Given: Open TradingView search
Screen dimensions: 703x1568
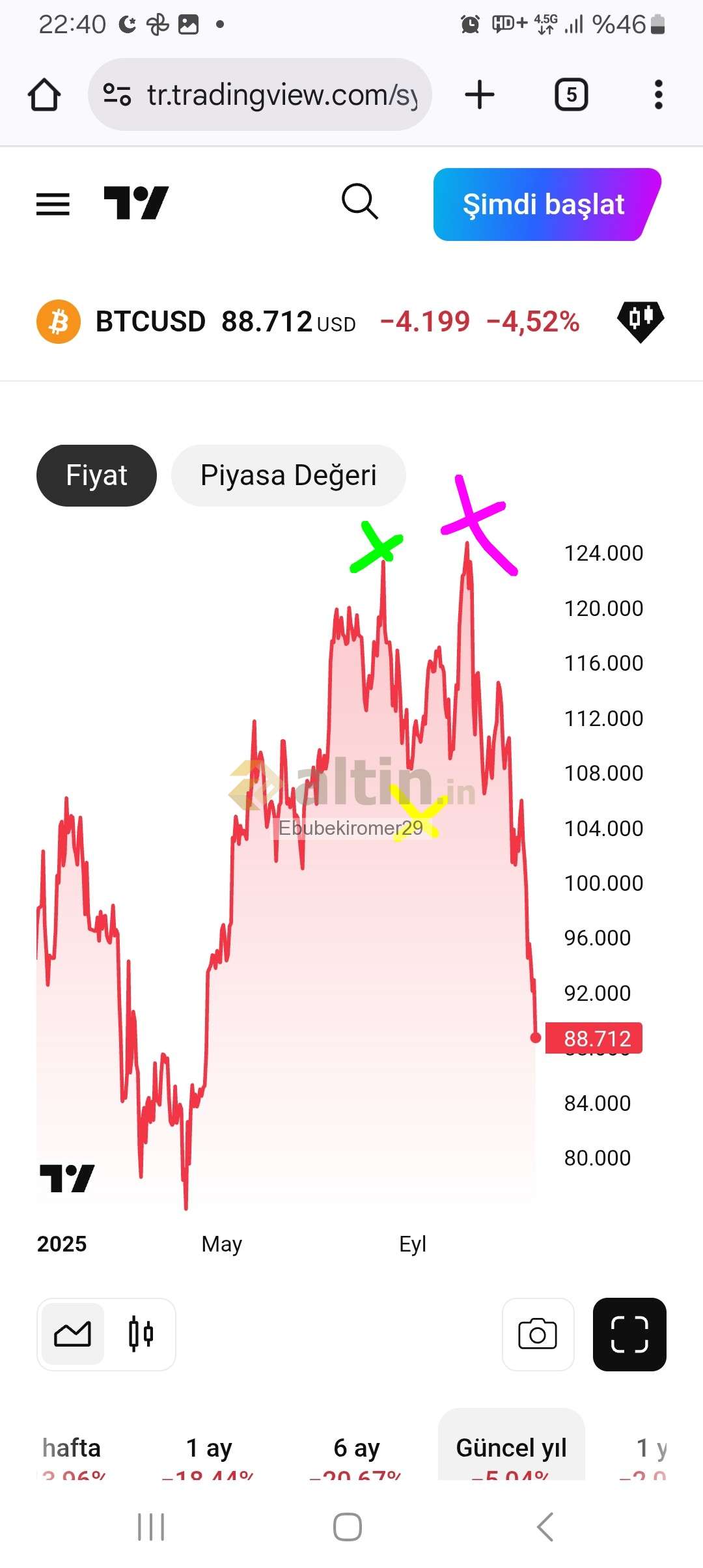Looking at the screenshot, I should click(359, 202).
